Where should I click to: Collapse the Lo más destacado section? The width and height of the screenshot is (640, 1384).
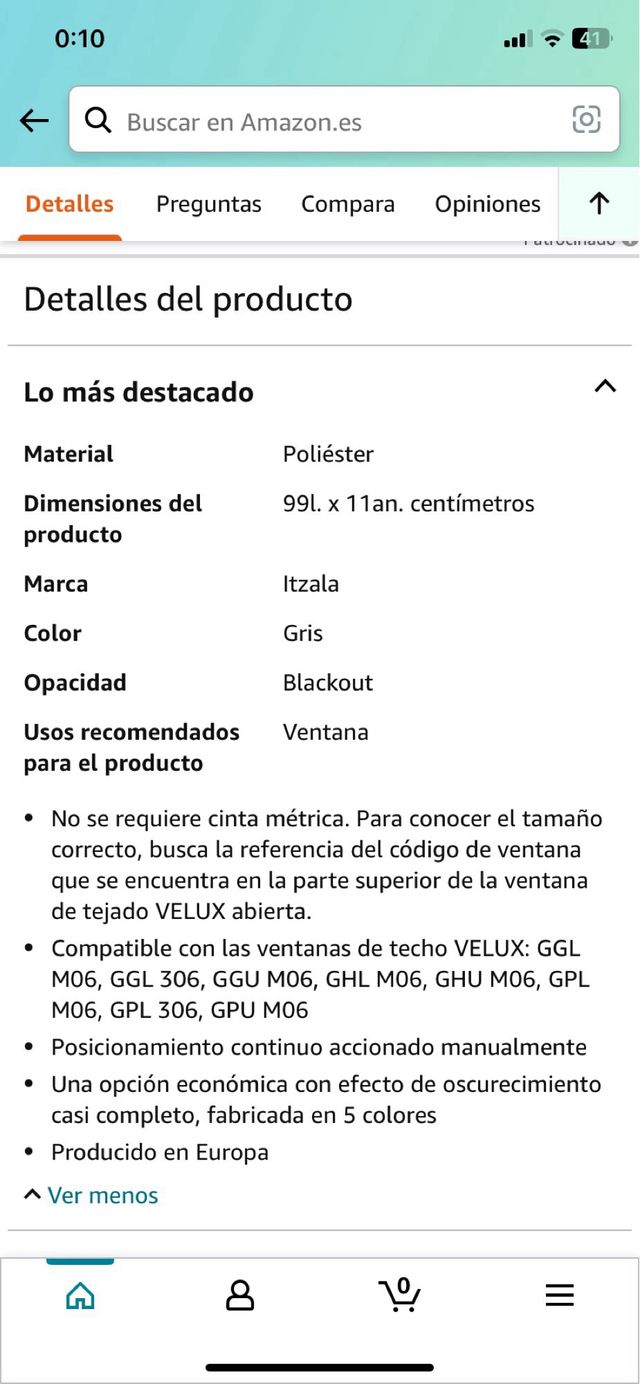pos(604,387)
